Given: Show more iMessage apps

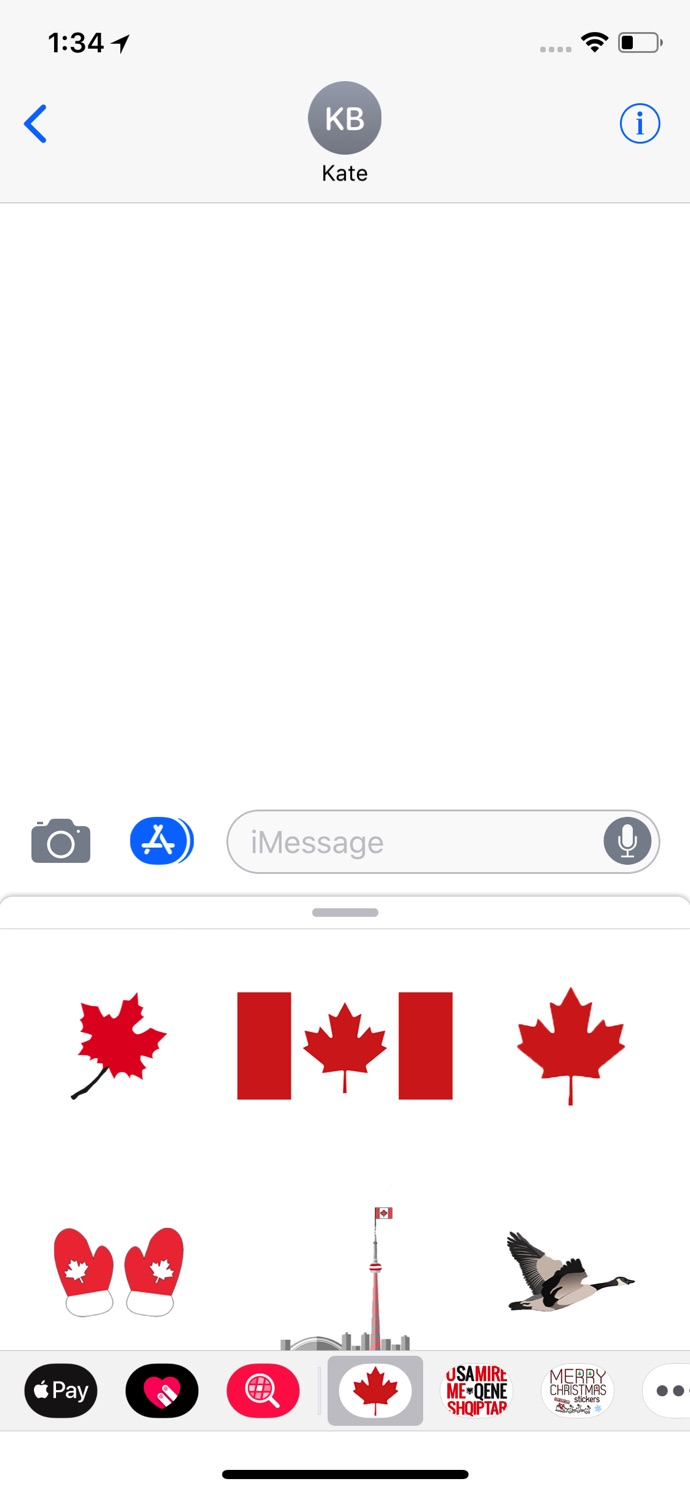Looking at the screenshot, I should (668, 1391).
